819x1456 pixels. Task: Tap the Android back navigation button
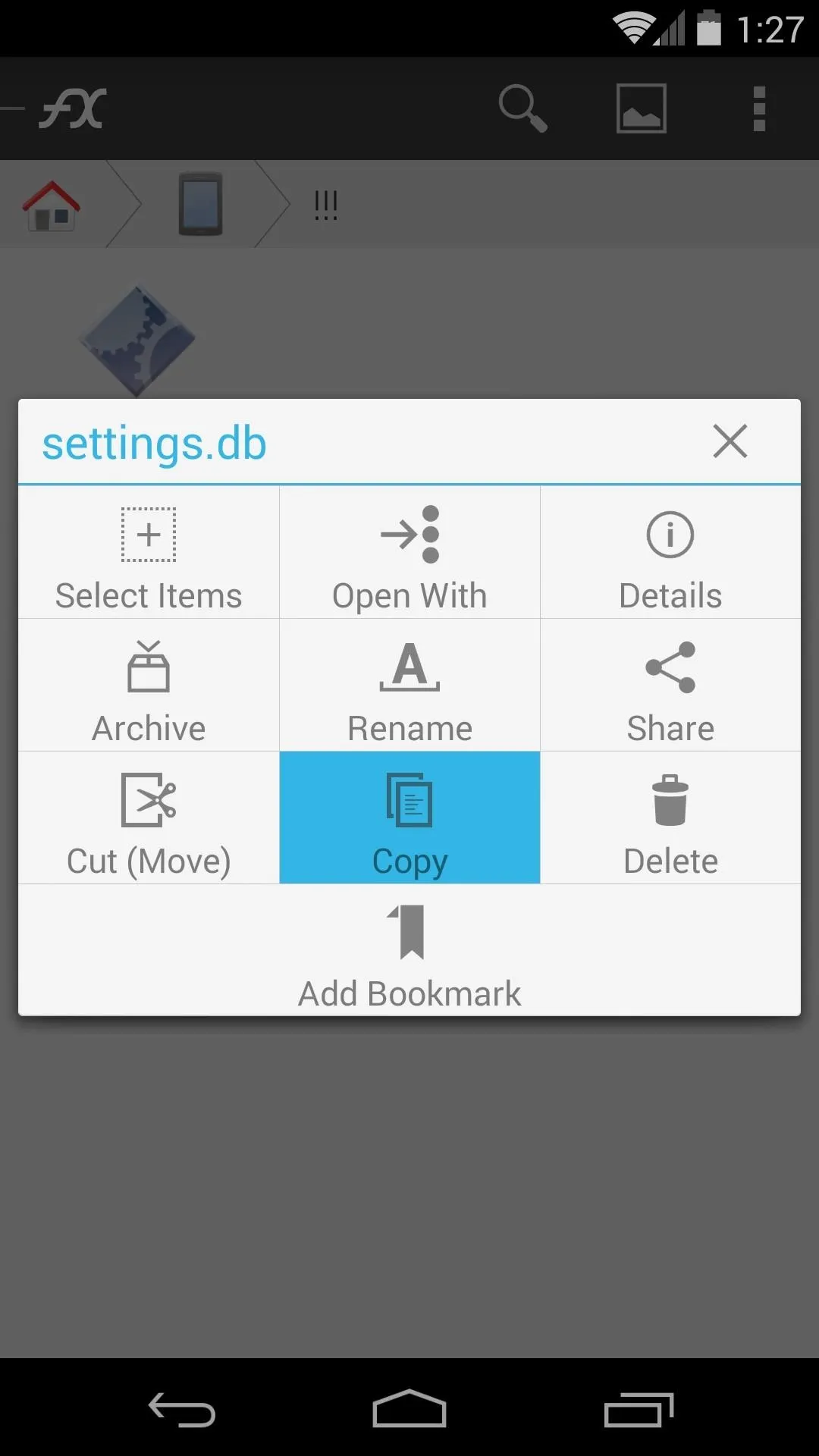[x=182, y=1410]
